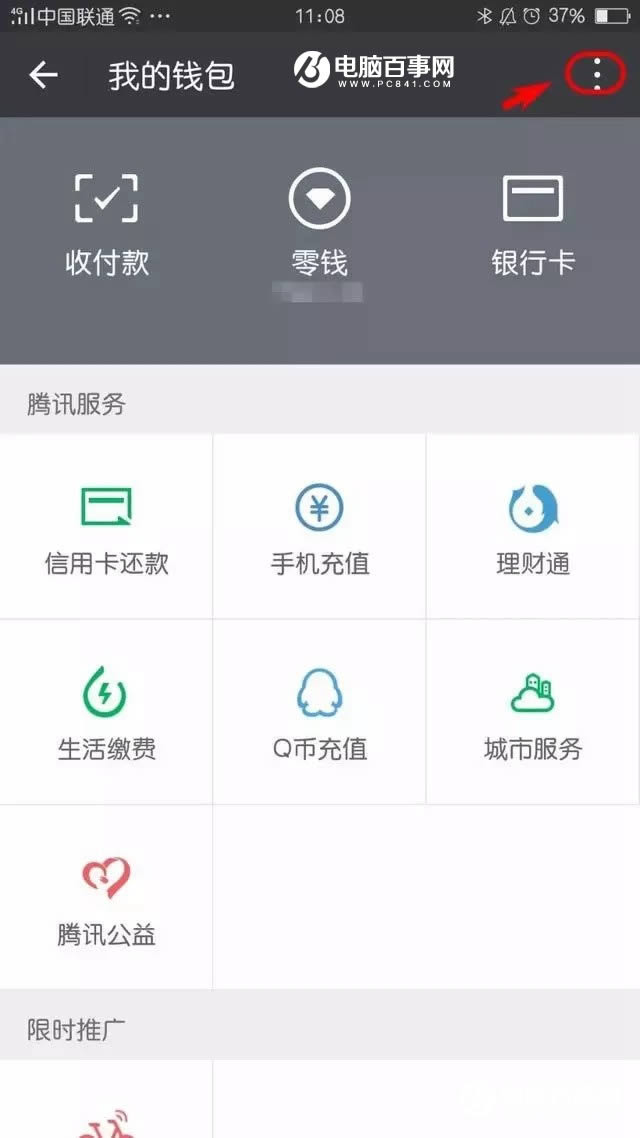Tap 腾讯公益 charity tile
Image resolution: width=640 pixels, height=1138 pixels.
pos(106,898)
